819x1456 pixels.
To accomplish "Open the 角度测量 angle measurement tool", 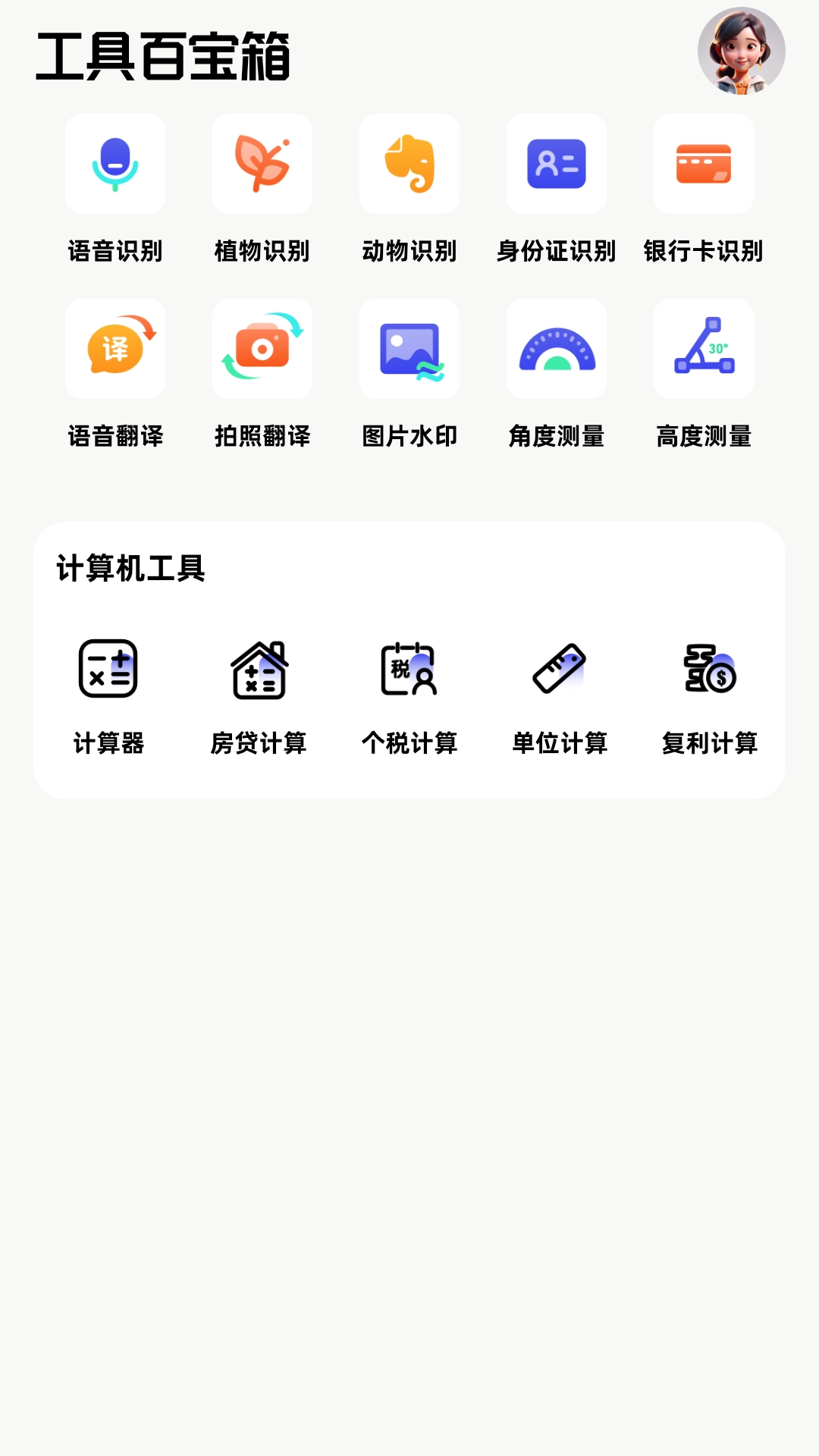I will pyautogui.click(x=556, y=350).
